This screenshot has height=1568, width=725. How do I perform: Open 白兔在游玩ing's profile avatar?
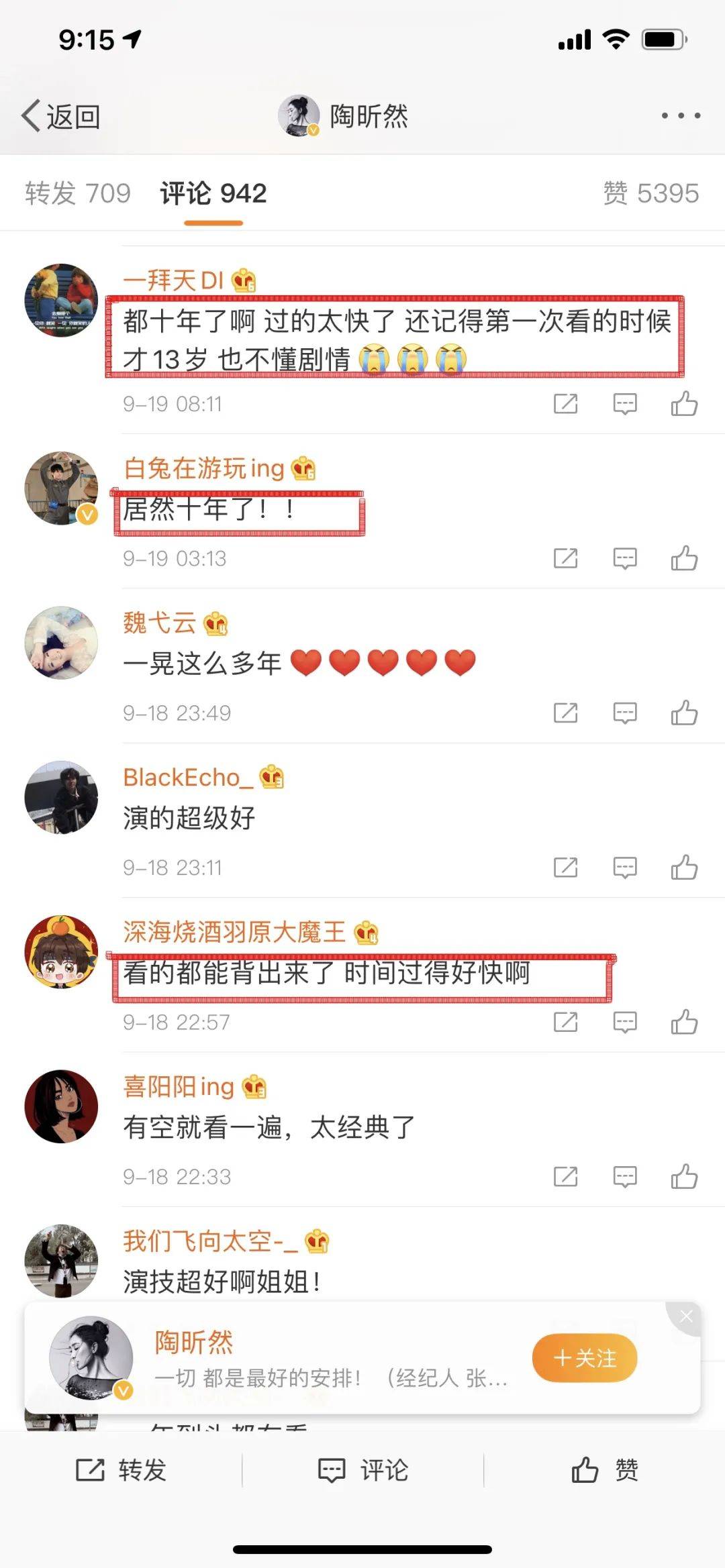tap(61, 488)
